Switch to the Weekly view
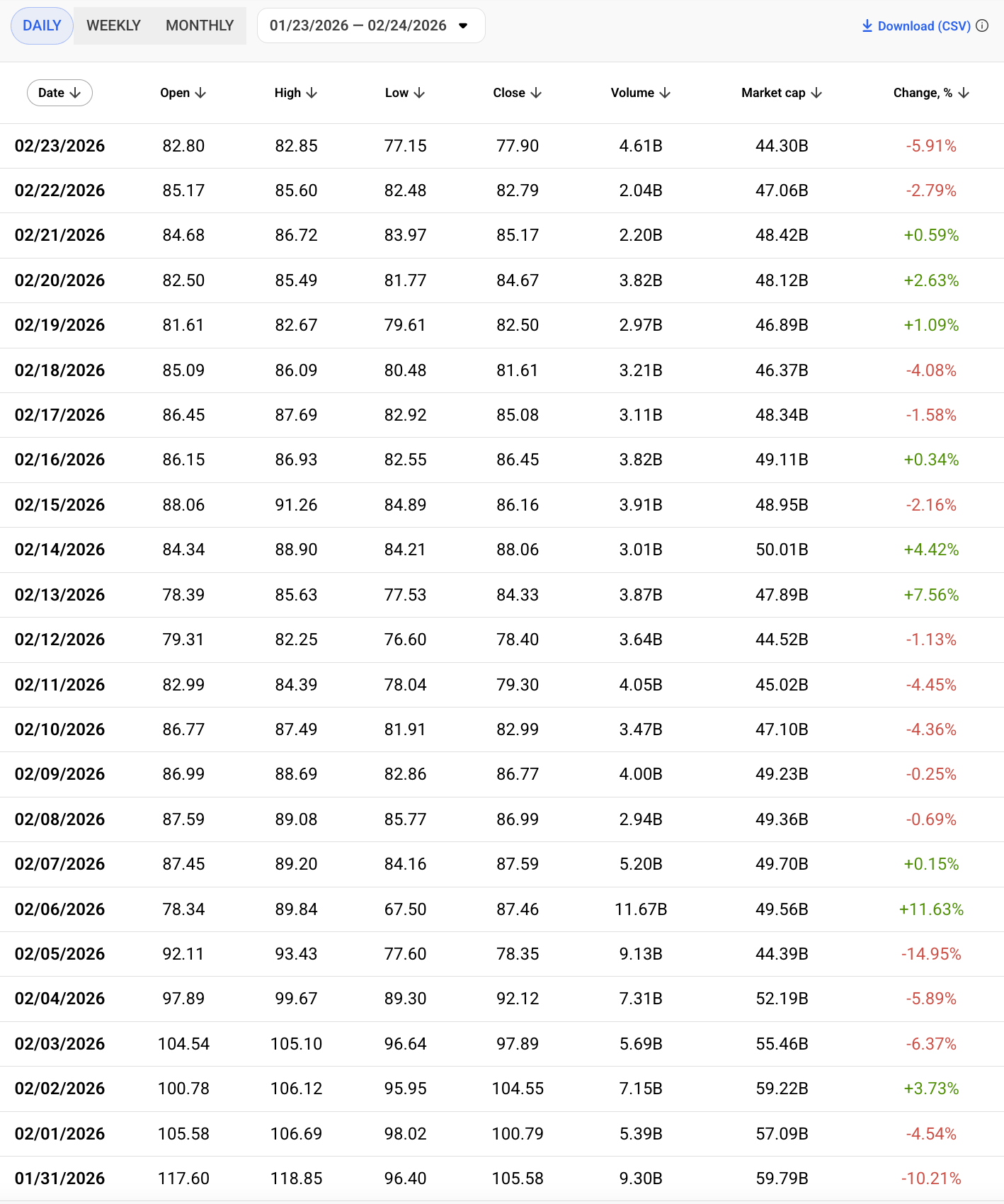 pyautogui.click(x=113, y=25)
